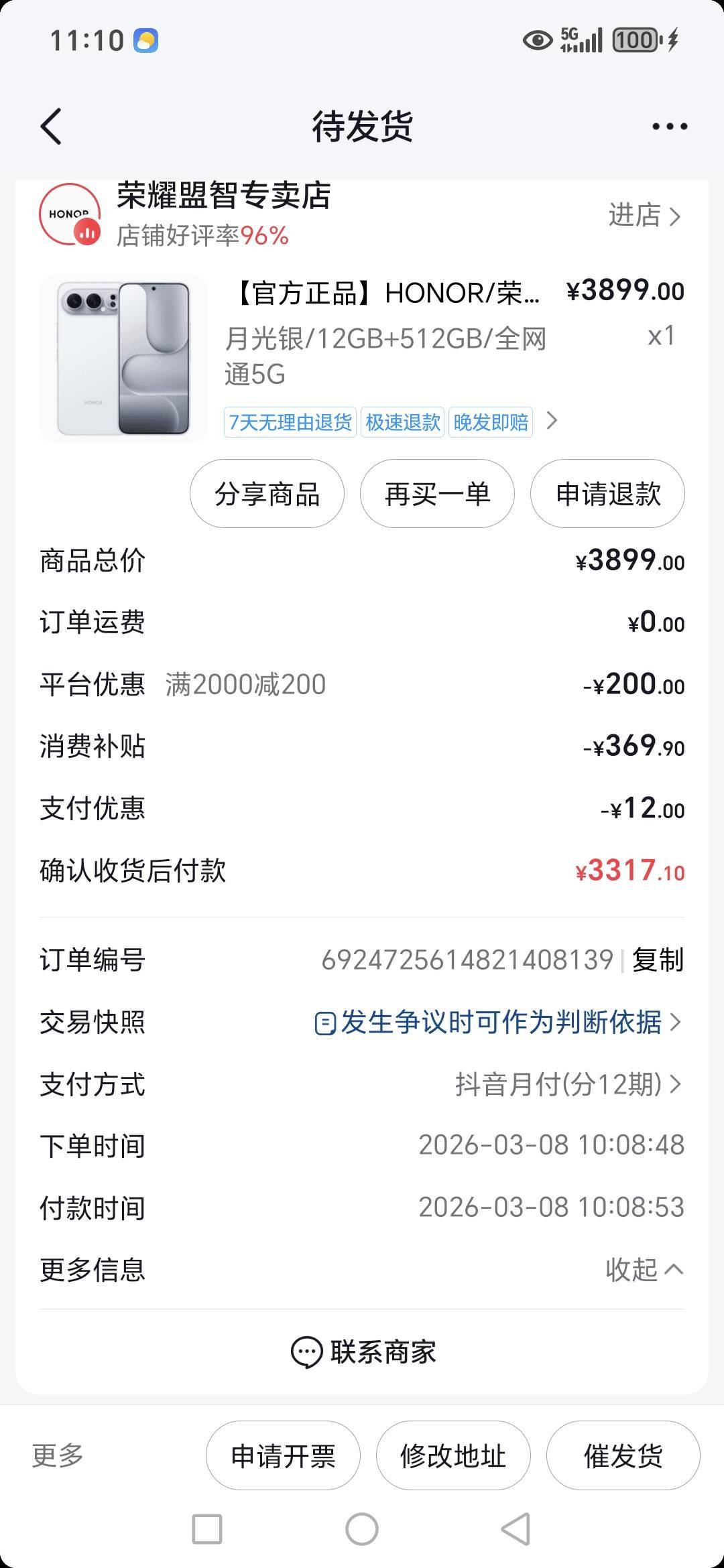Open the HONOR phone product thumbnail

pos(124,358)
